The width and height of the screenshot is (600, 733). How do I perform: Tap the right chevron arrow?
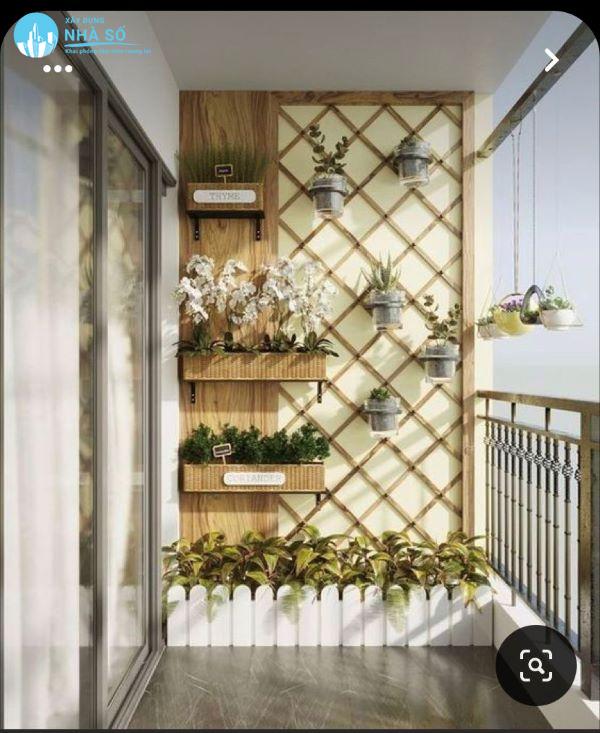coord(551,60)
